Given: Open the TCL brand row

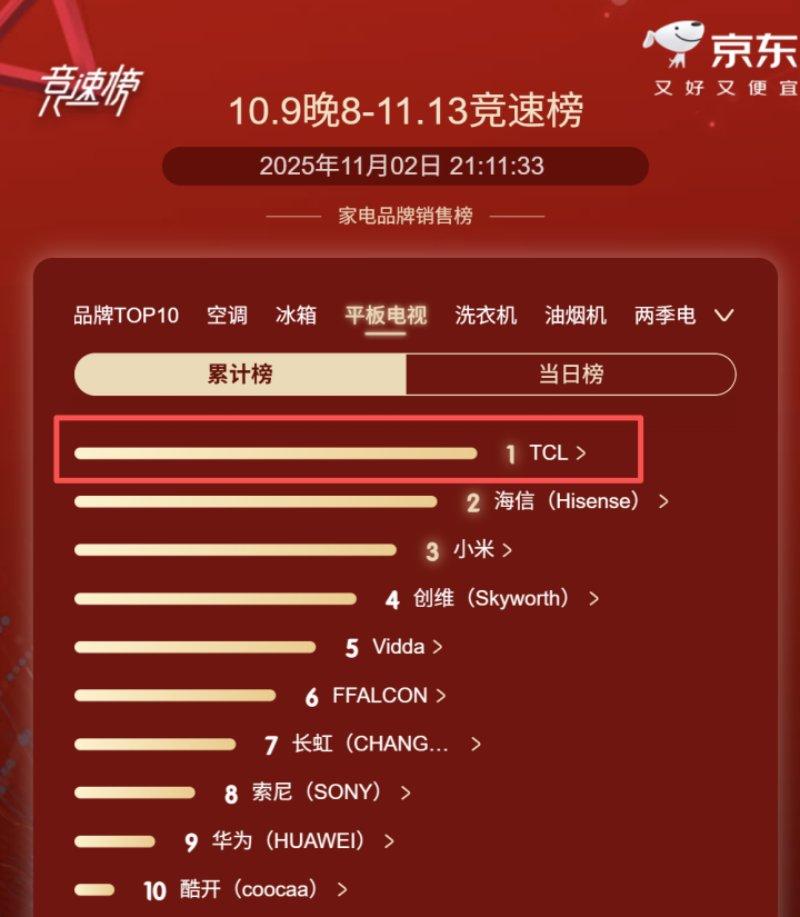Looking at the screenshot, I should 548,453.
